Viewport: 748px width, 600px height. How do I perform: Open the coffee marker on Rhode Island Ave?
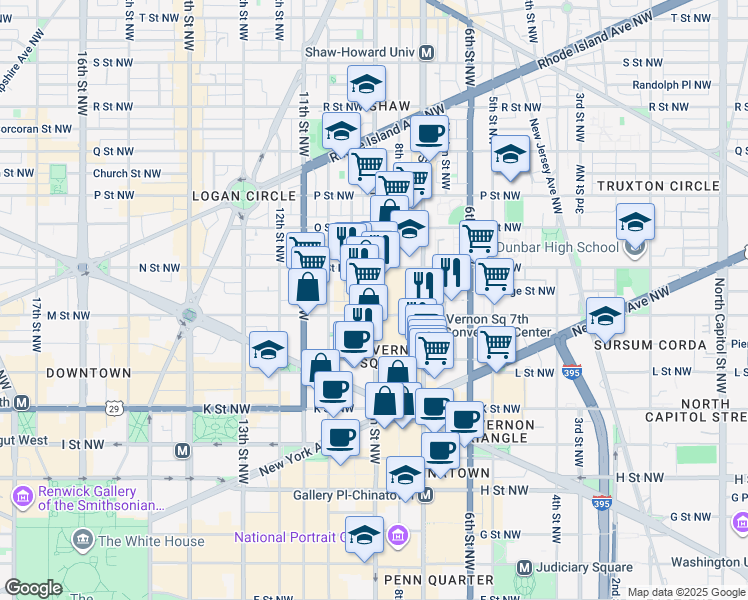click(430, 133)
